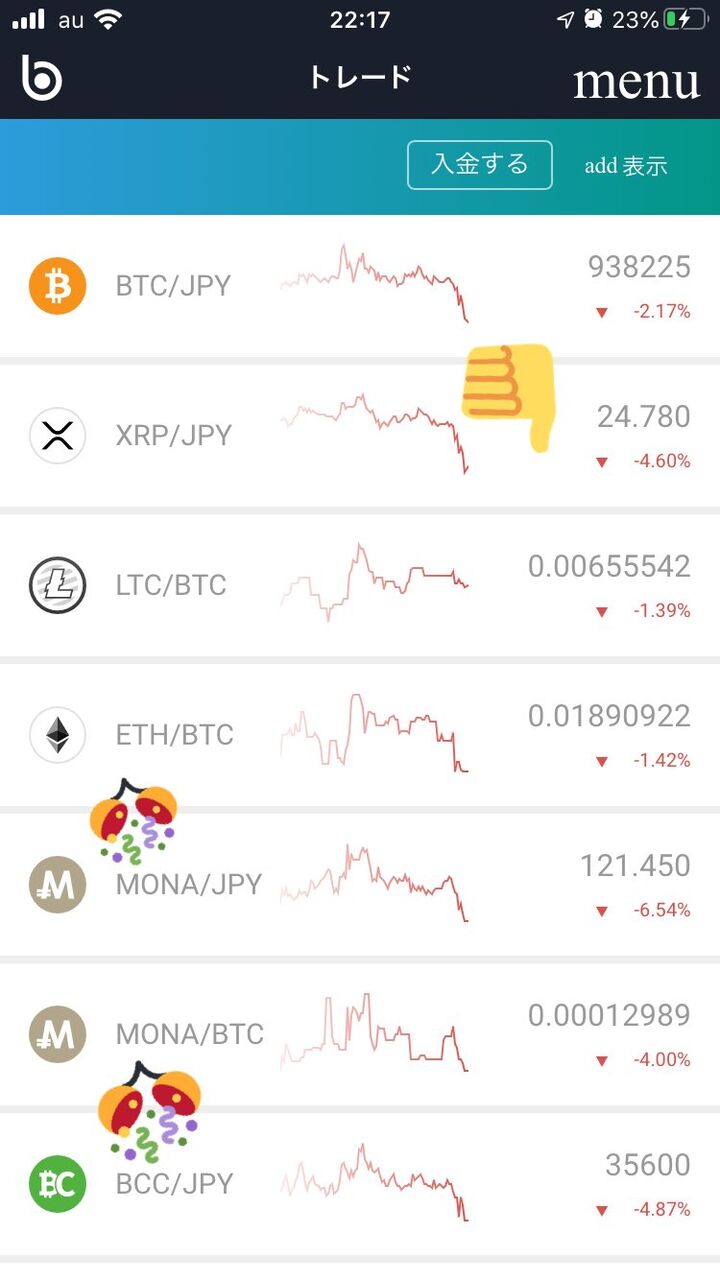
Task: Choose the MONA/JPY trading pair
Action: point(360,885)
